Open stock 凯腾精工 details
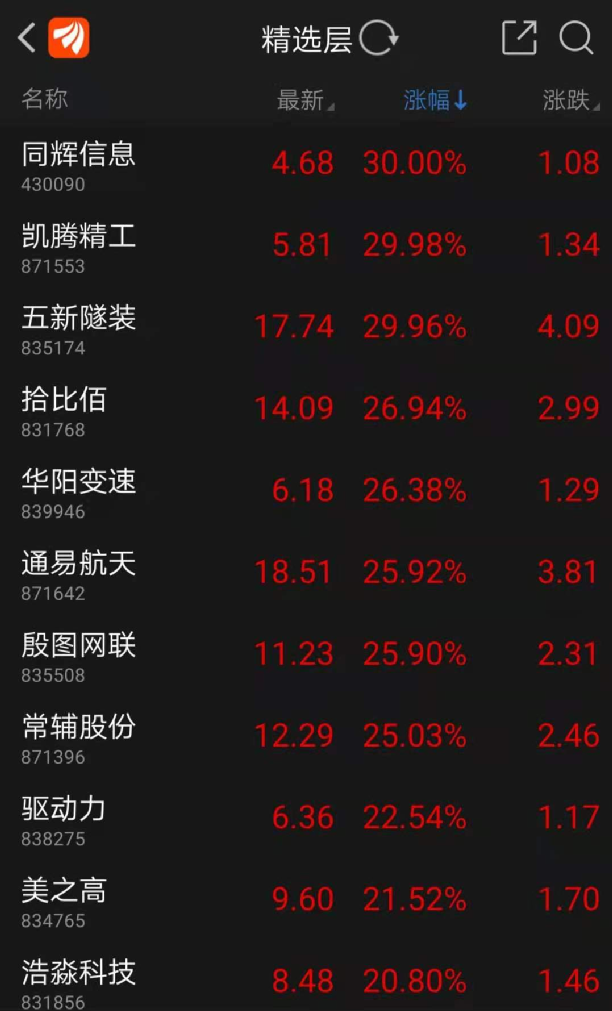Viewport: 612px width, 1011px height. 79,247
